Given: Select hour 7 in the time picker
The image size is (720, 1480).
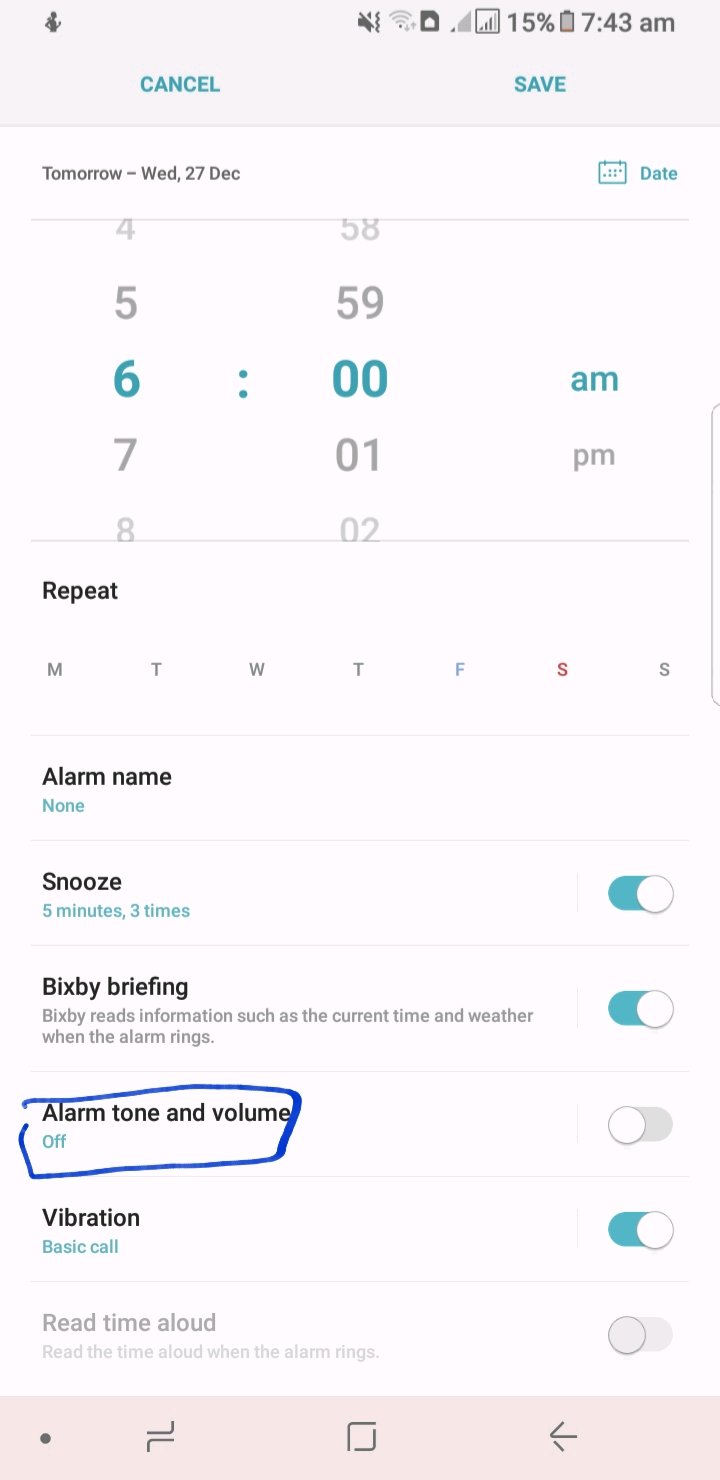Looking at the screenshot, I should (125, 455).
